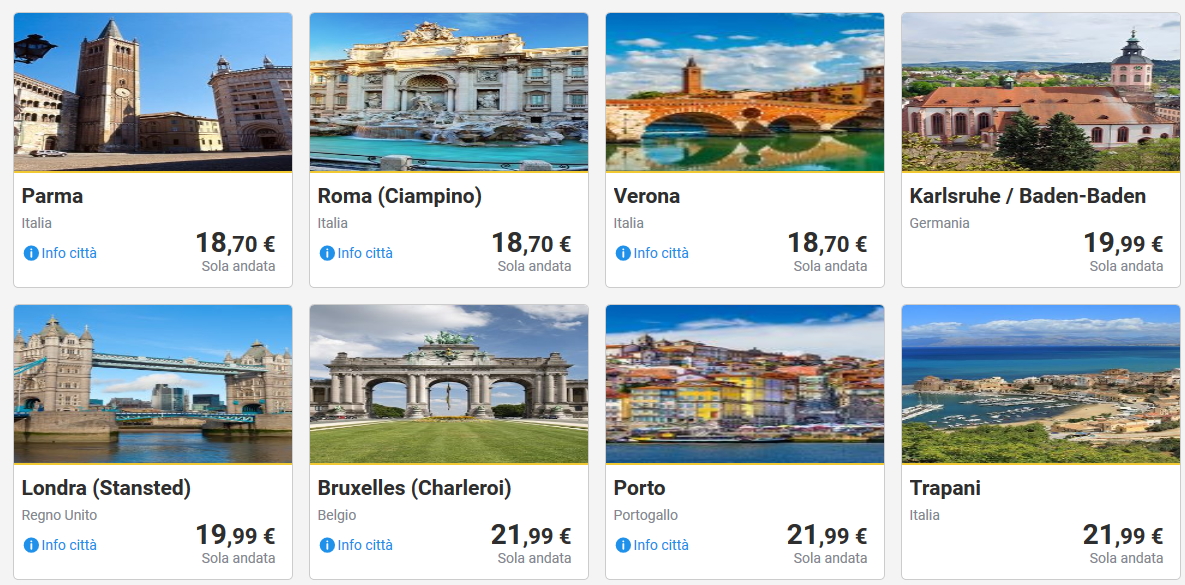The width and height of the screenshot is (1185, 585).
Task: Tap Info città for Parma
Action: tap(61, 253)
